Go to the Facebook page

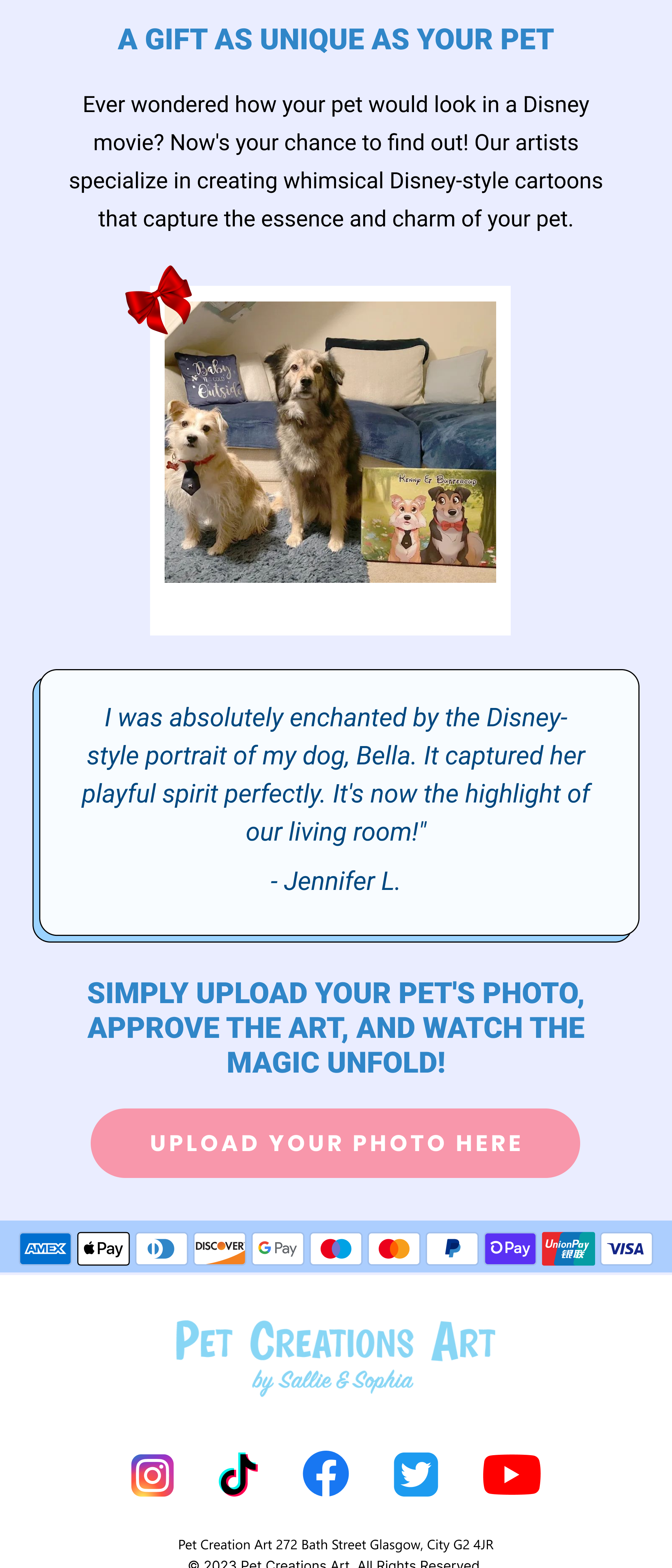coord(326,1473)
